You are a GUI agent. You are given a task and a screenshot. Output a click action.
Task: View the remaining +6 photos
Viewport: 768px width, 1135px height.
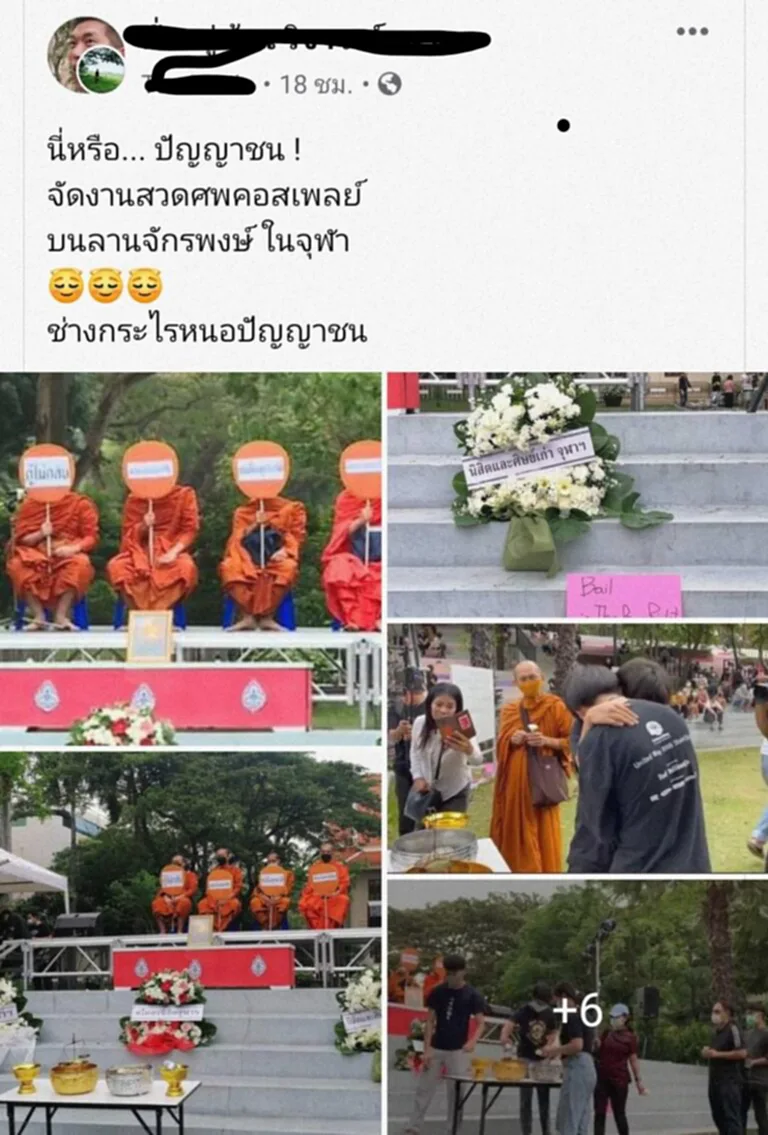click(577, 1008)
